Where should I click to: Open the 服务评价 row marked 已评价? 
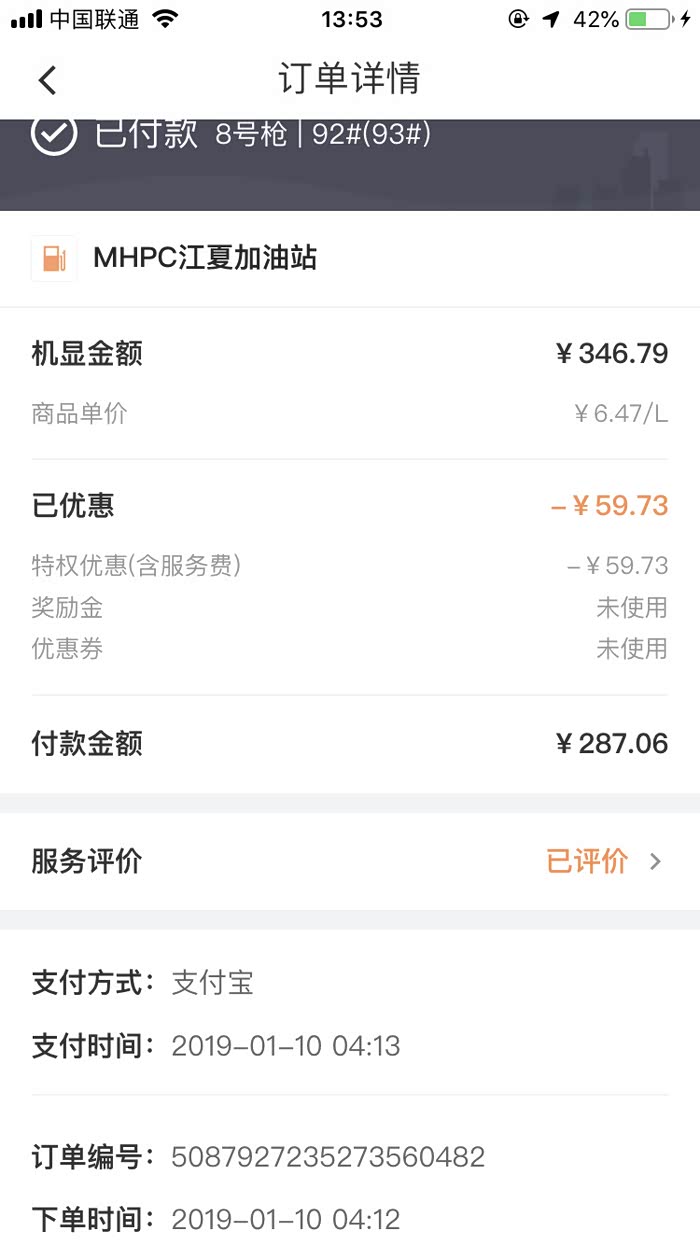350,861
